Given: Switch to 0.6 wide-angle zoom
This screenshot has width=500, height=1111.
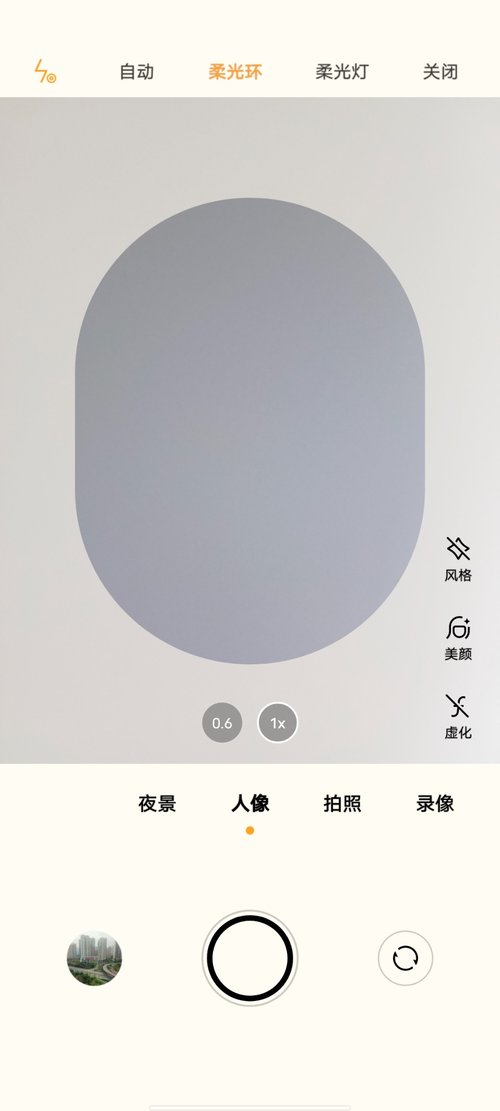Looking at the screenshot, I should [x=222, y=723].
